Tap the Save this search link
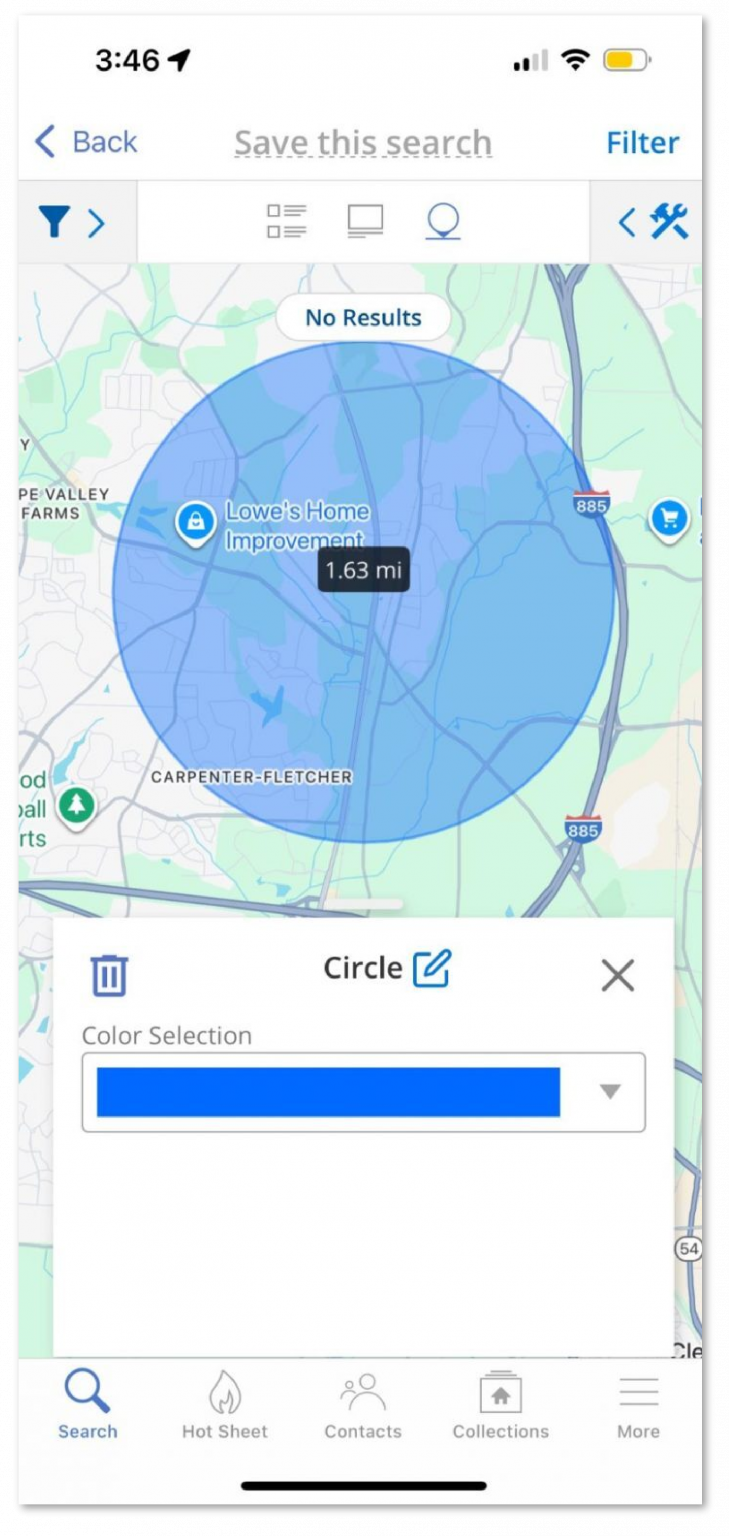 (363, 143)
